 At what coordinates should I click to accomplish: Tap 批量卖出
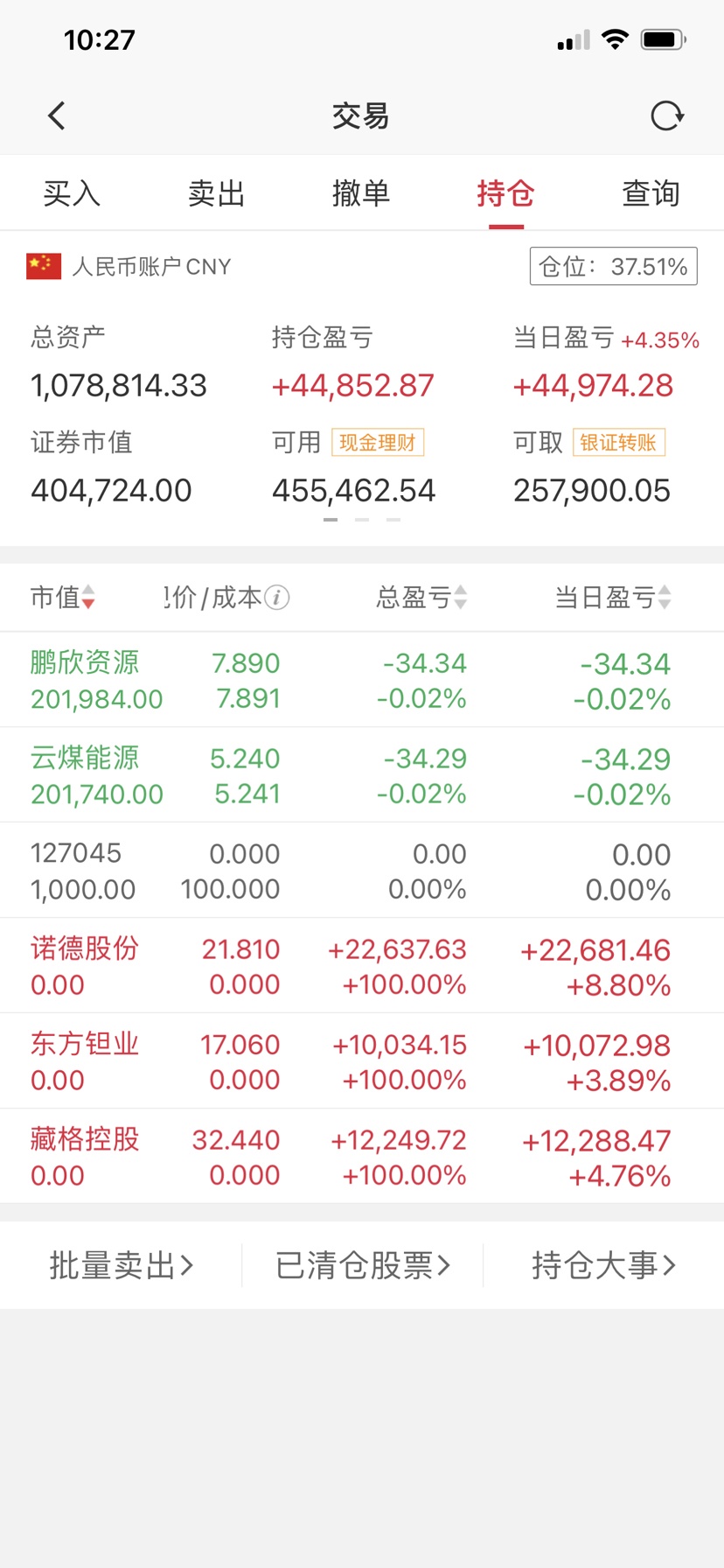(x=121, y=1265)
